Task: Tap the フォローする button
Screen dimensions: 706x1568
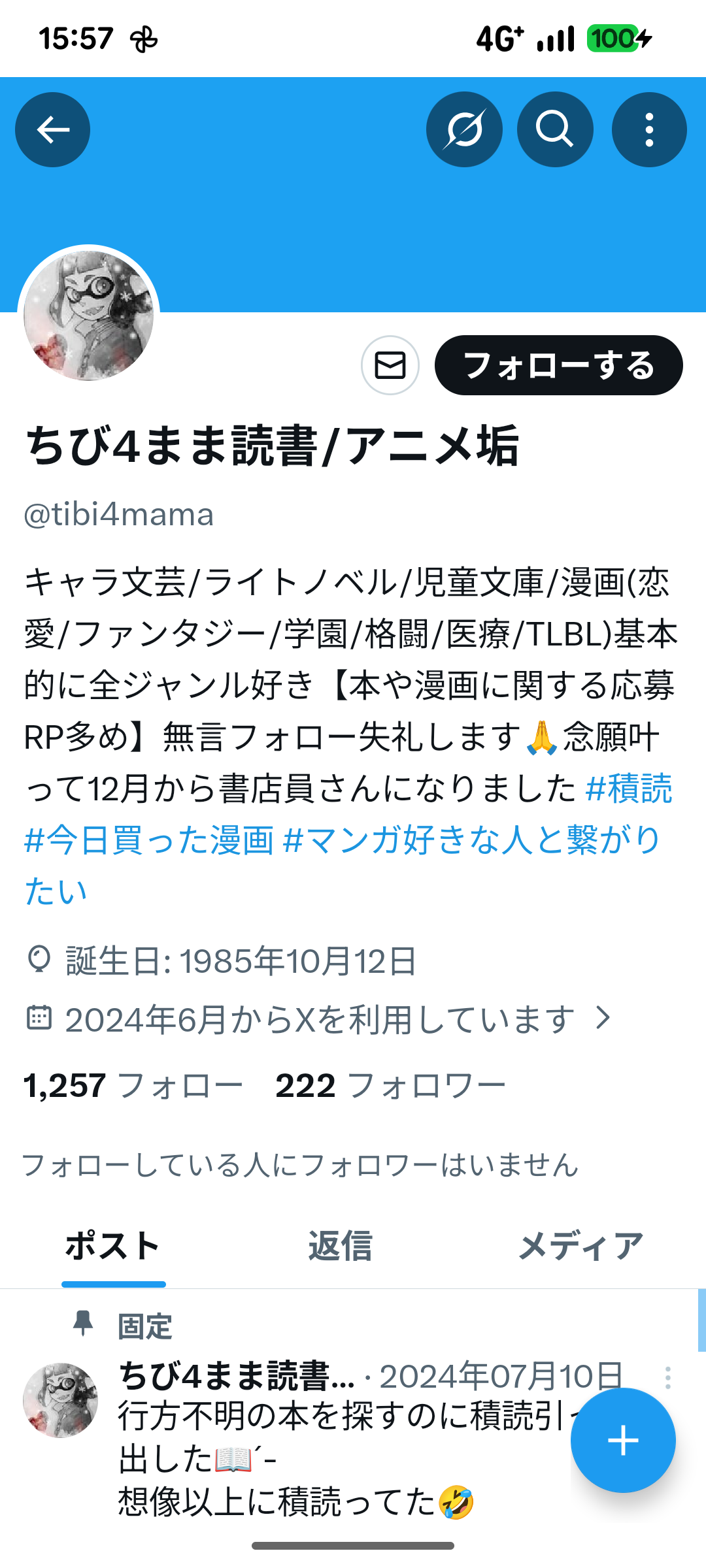Action: click(x=559, y=365)
